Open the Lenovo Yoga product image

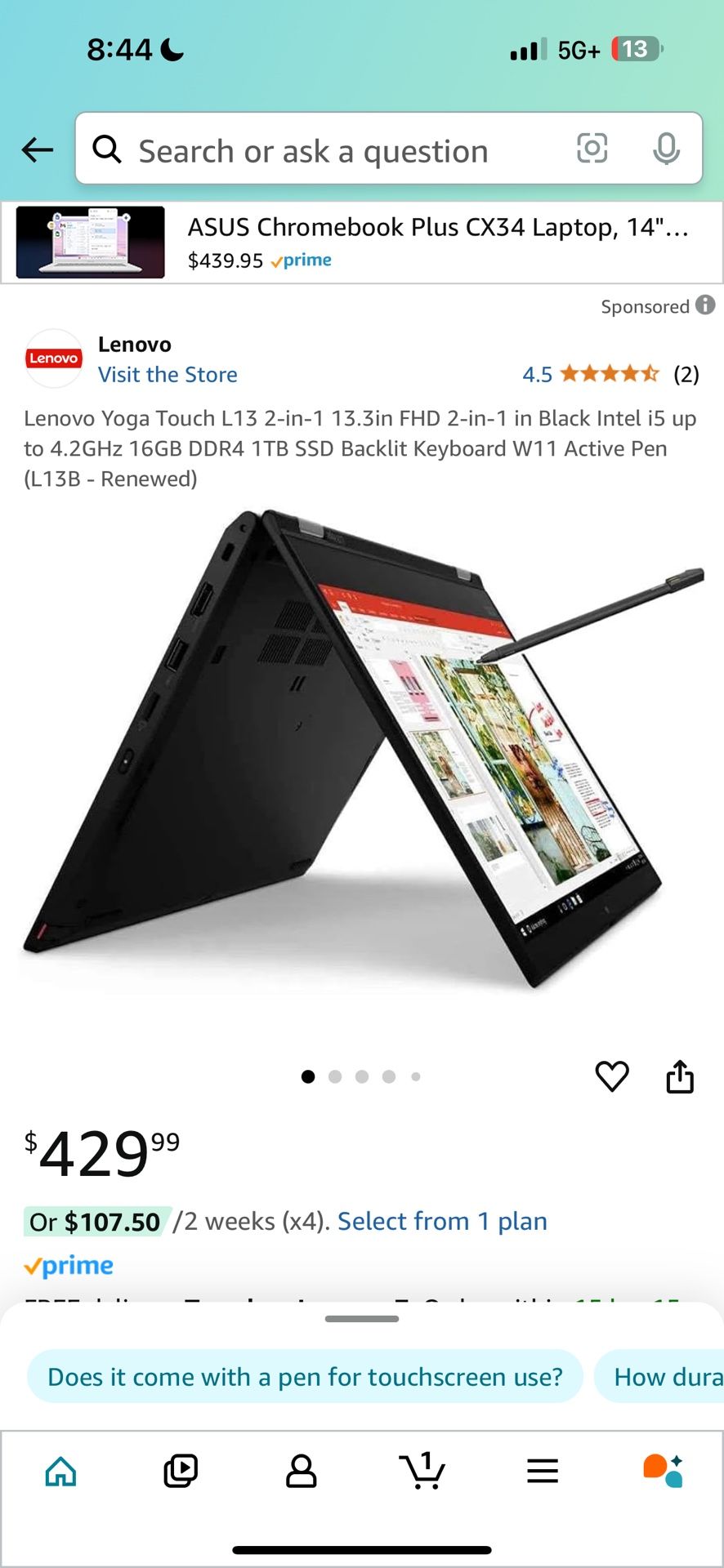(x=362, y=751)
